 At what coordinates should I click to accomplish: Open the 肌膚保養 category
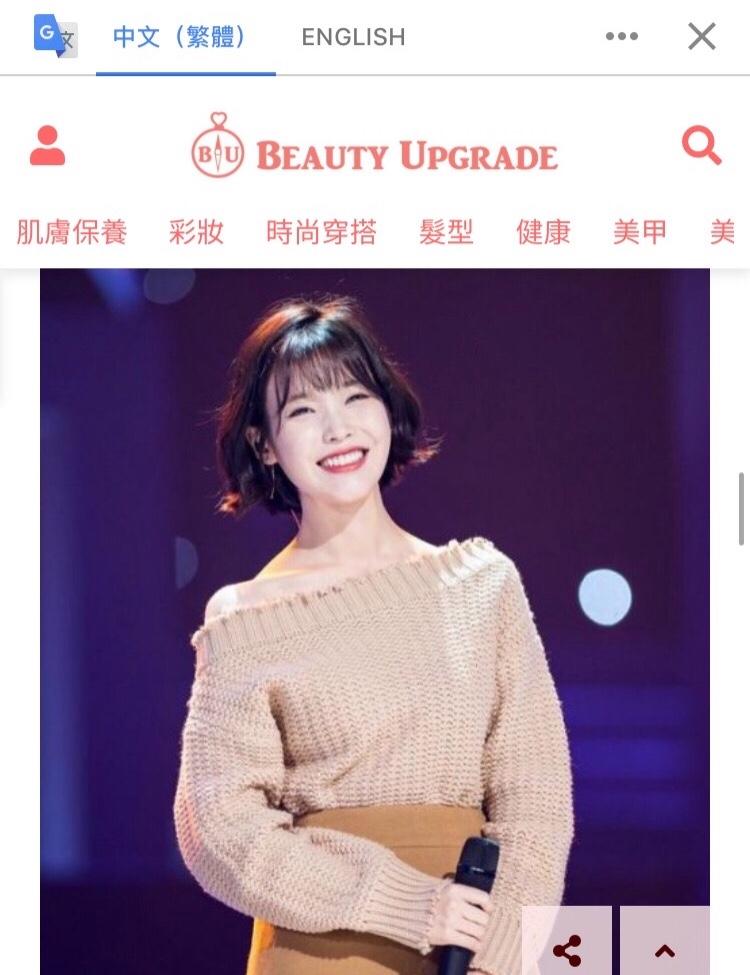tap(72, 233)
